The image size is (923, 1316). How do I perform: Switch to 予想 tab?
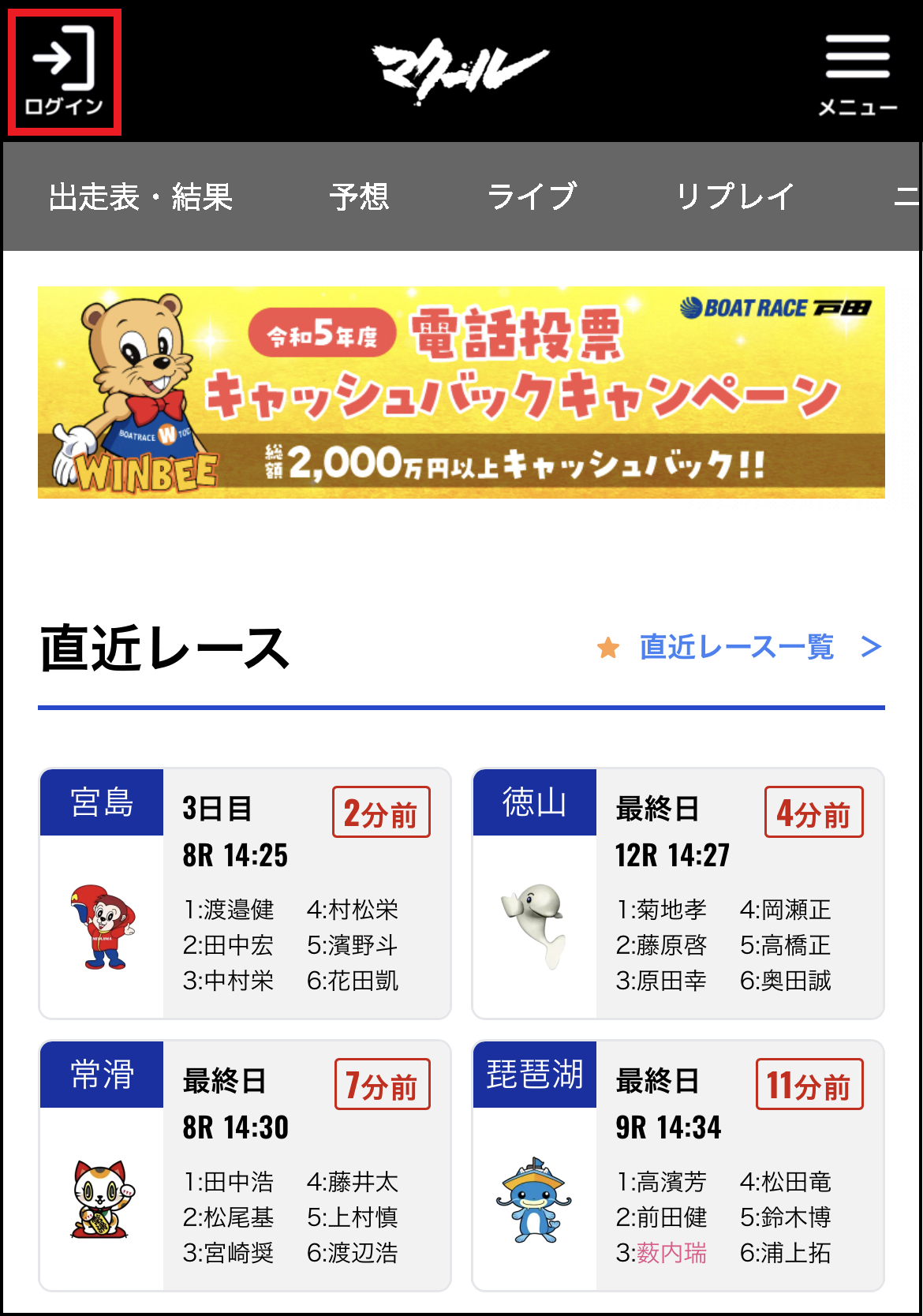(360, 197)
